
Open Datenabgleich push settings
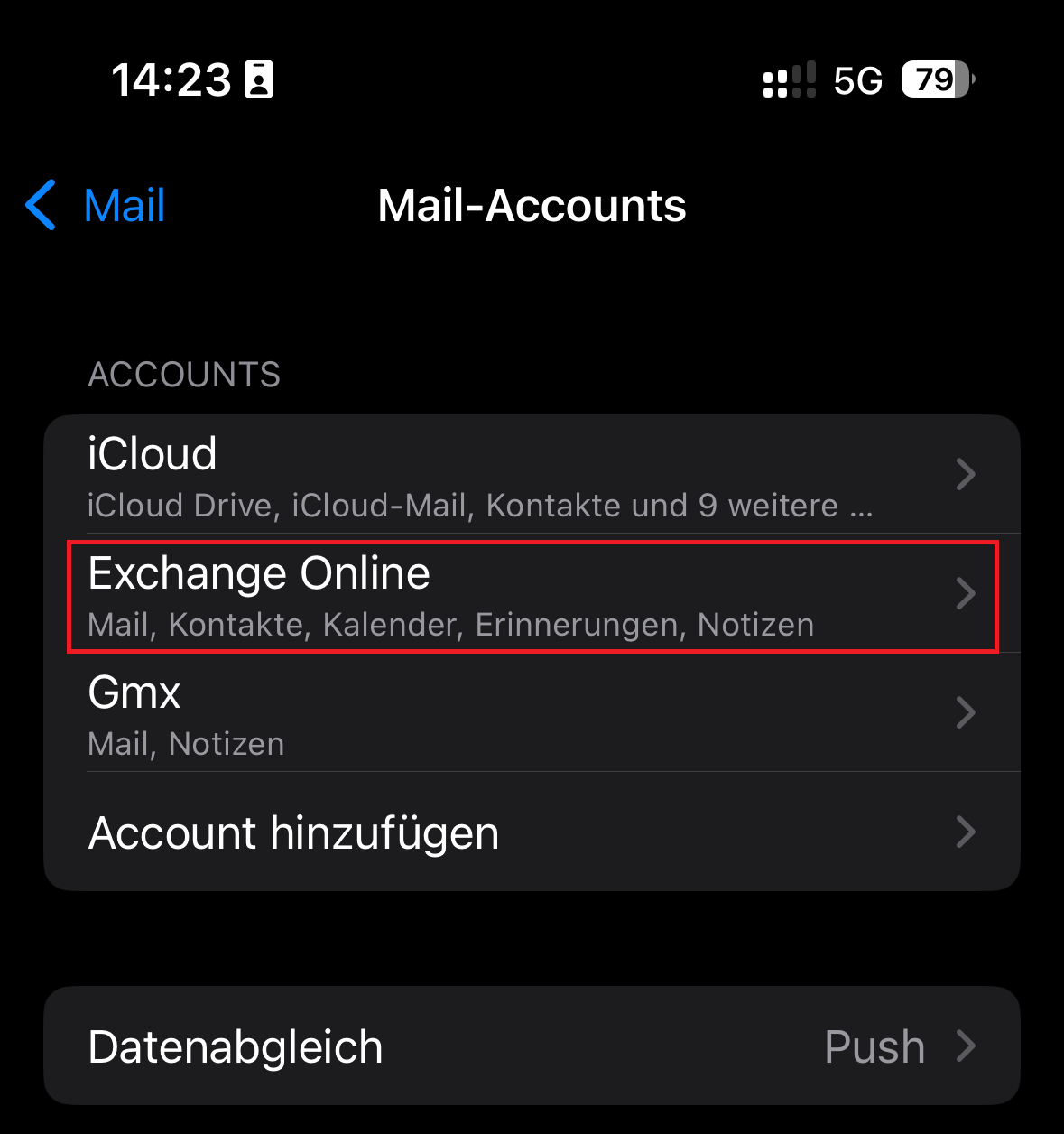tap(532, 1046)
